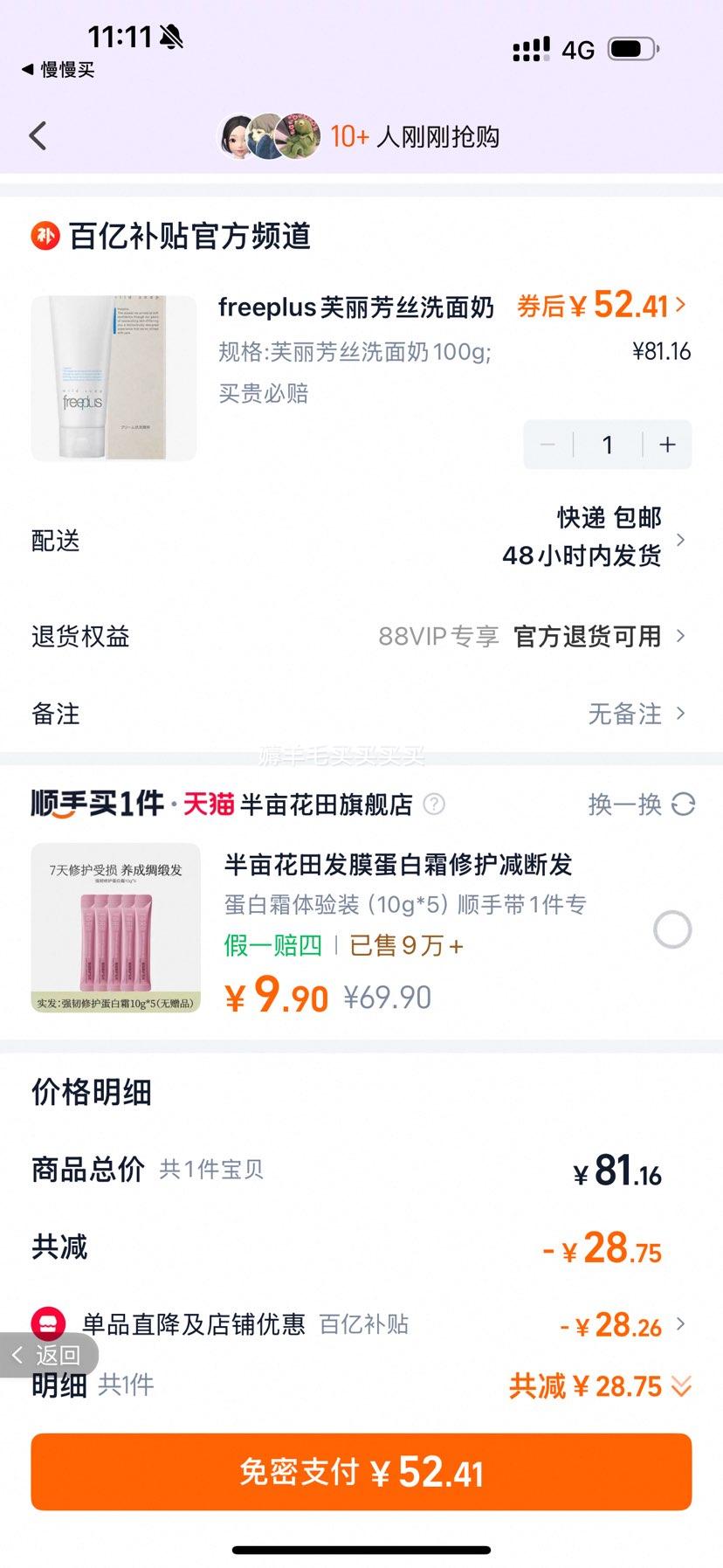Open the freeplus cleanser product image
723x1568 pixels.
tap(114, 378)
